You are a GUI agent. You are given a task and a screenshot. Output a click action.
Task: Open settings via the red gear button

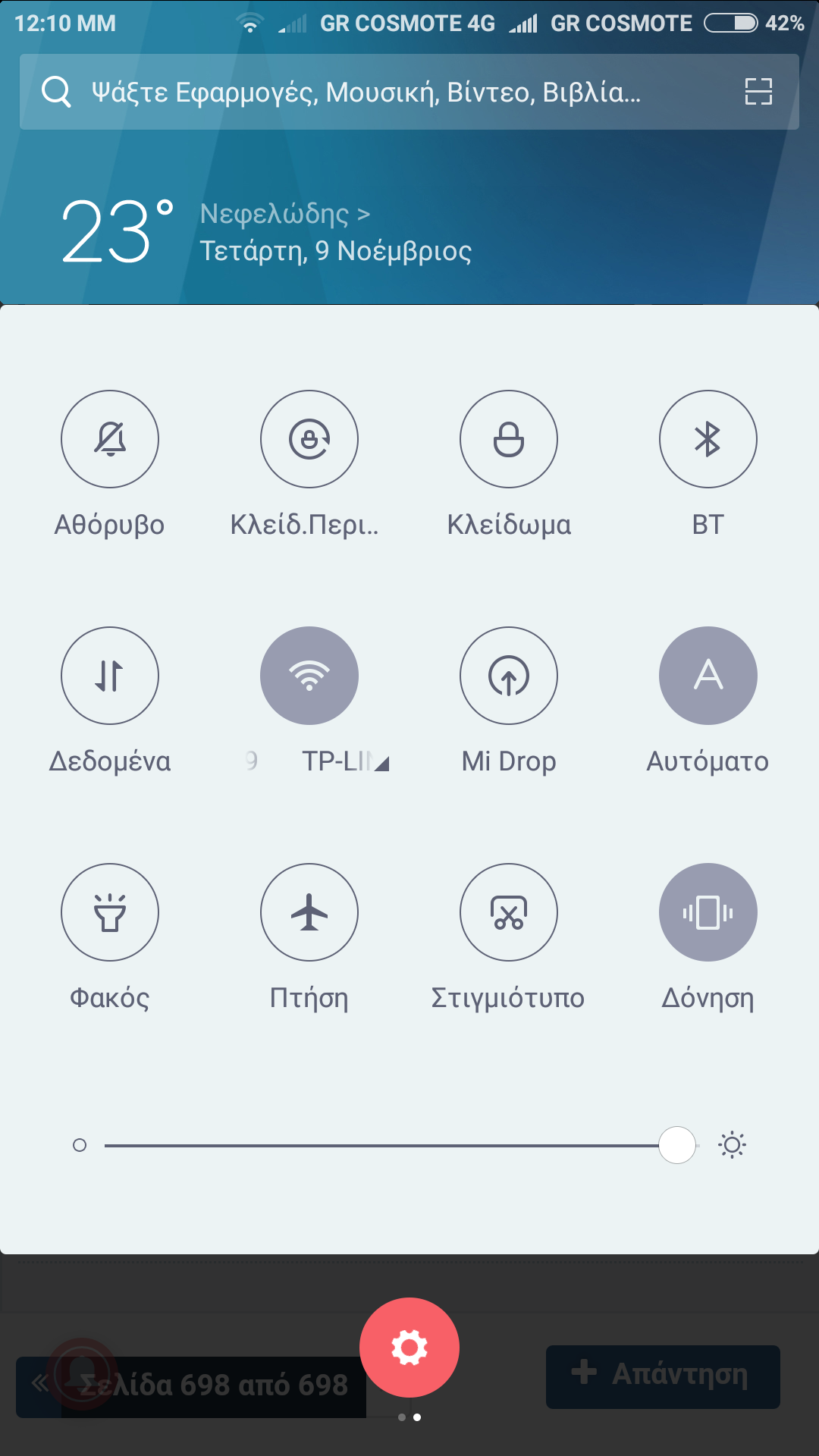pos(409,1348)
